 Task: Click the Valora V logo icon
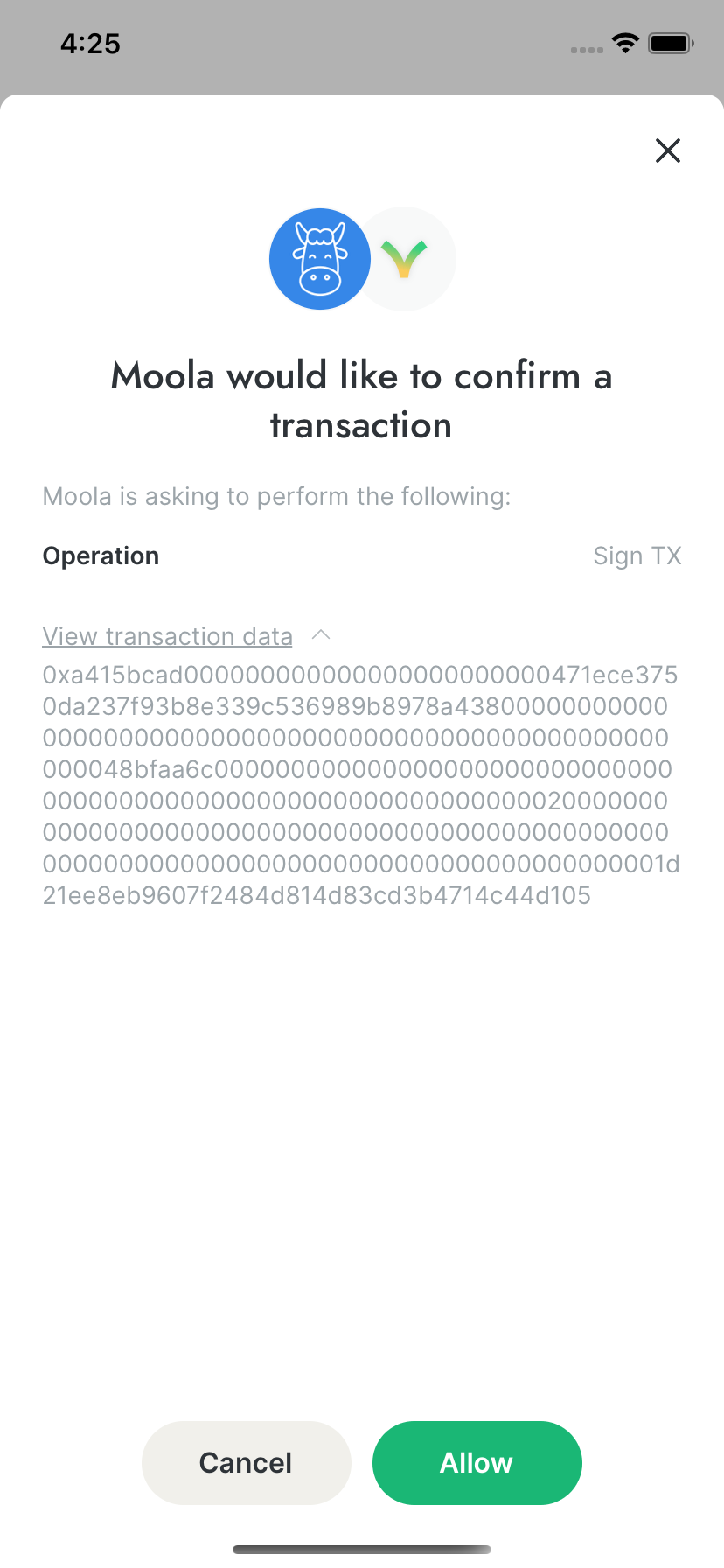(x=405, y=258)
